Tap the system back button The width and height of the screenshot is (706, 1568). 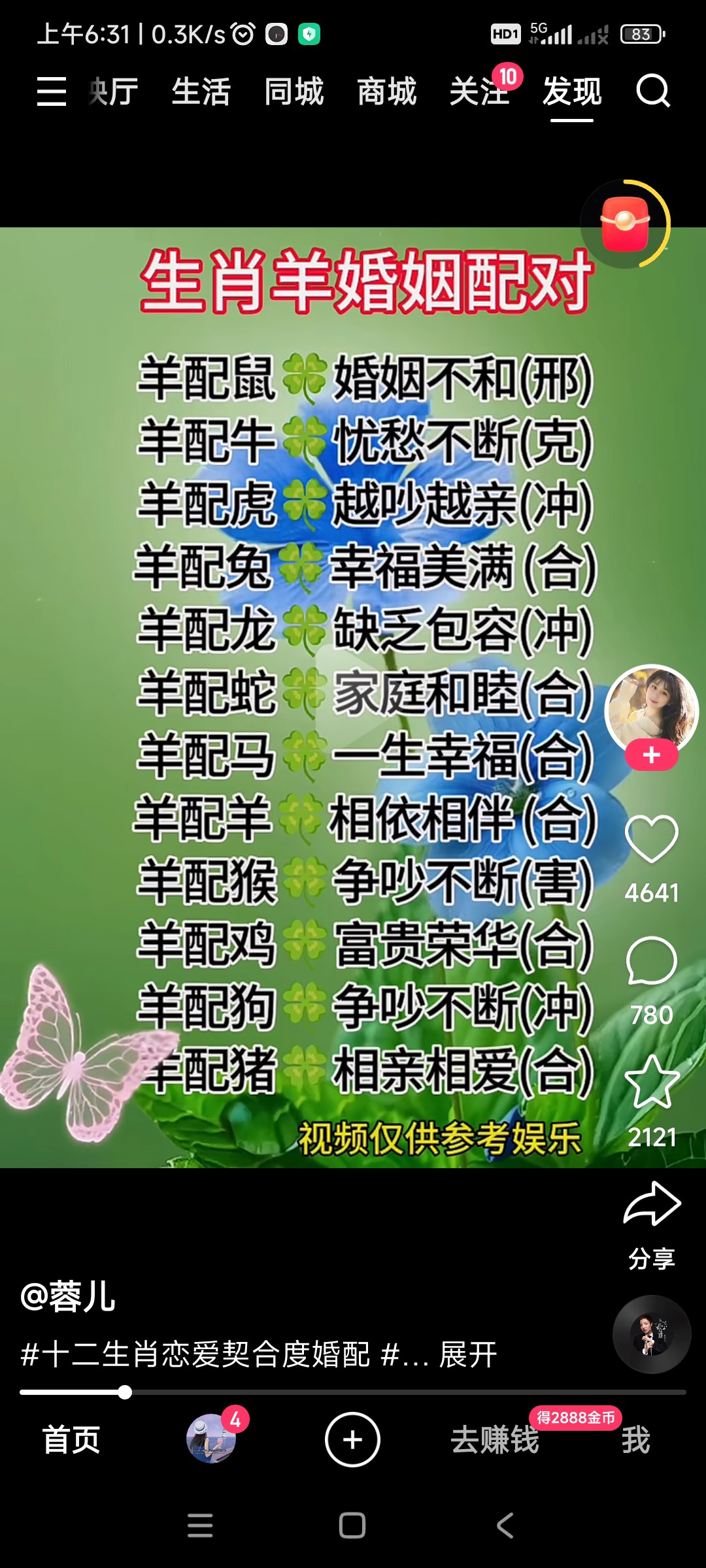(x=505, y=1526)
